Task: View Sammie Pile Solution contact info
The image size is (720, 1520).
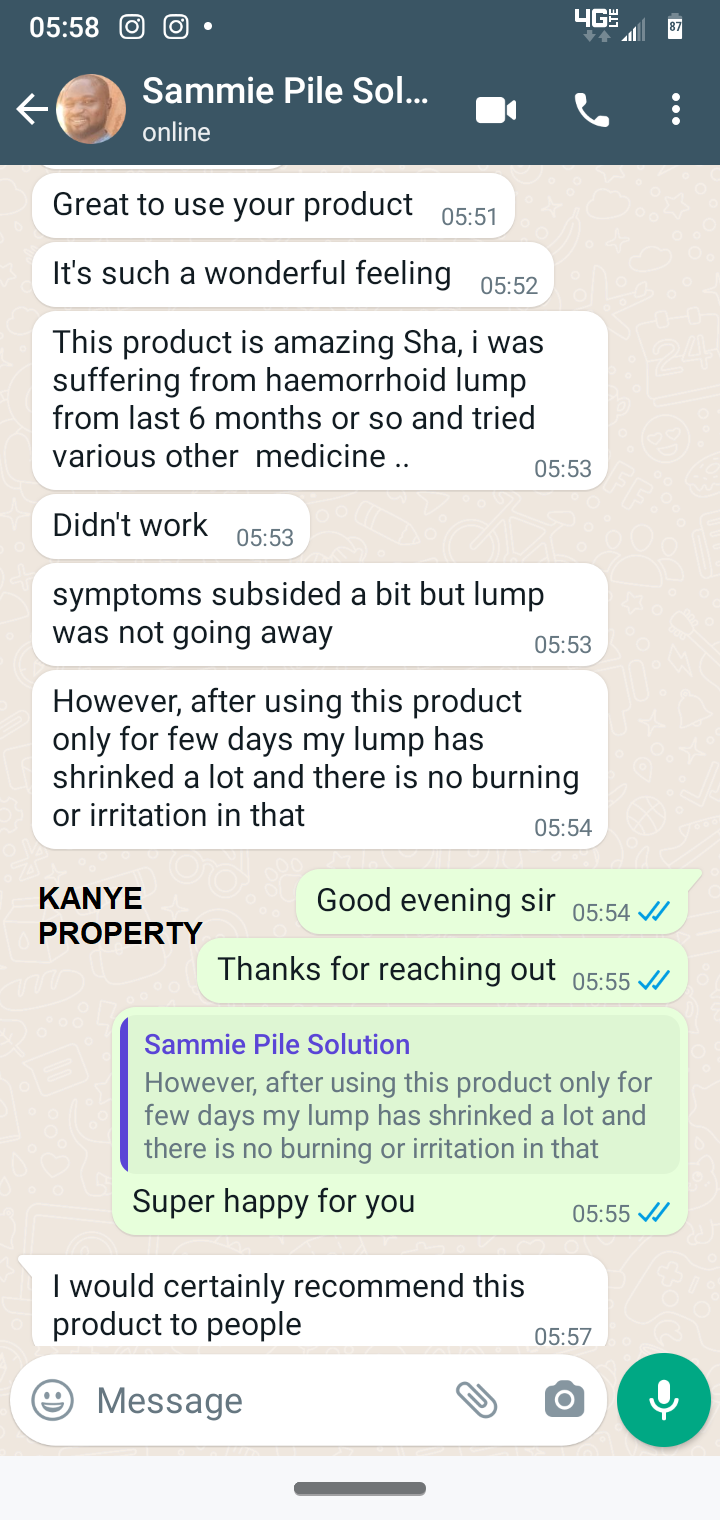Action: (x=285, y=108)
